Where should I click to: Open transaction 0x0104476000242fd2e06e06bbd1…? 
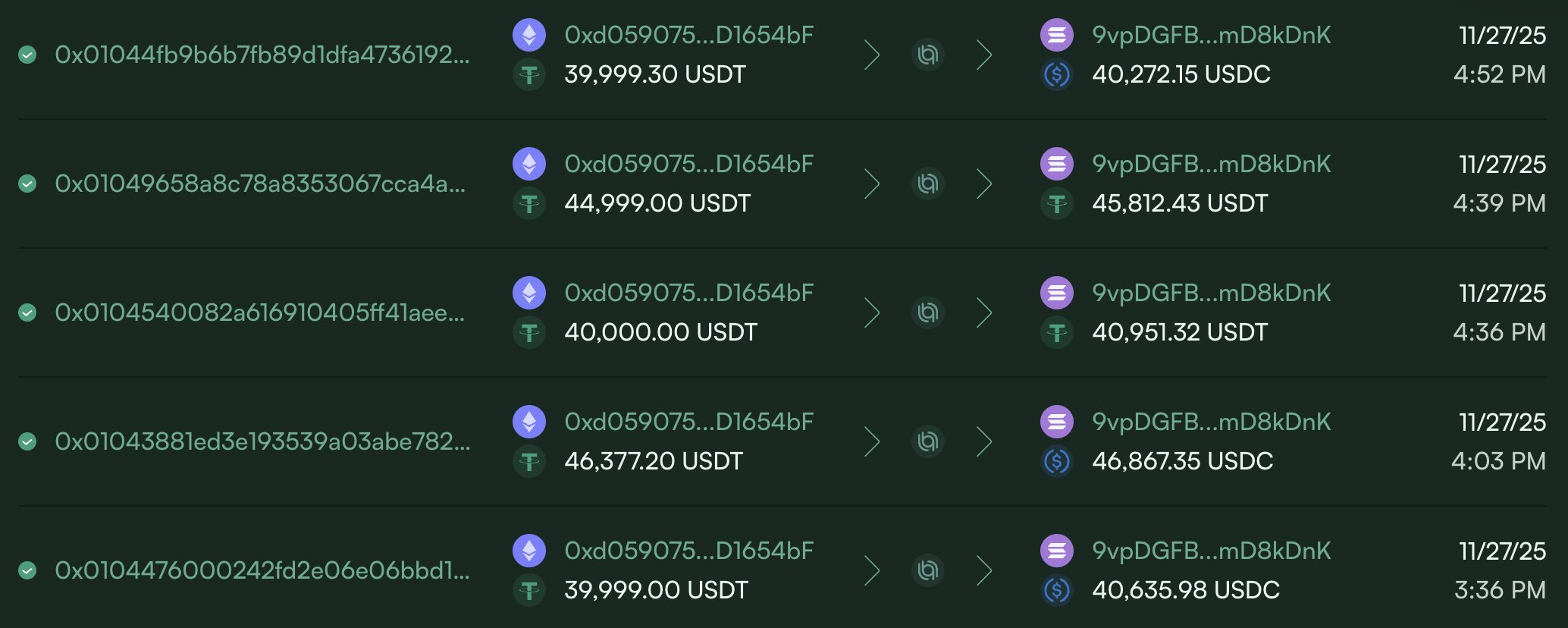pos(262,570)
